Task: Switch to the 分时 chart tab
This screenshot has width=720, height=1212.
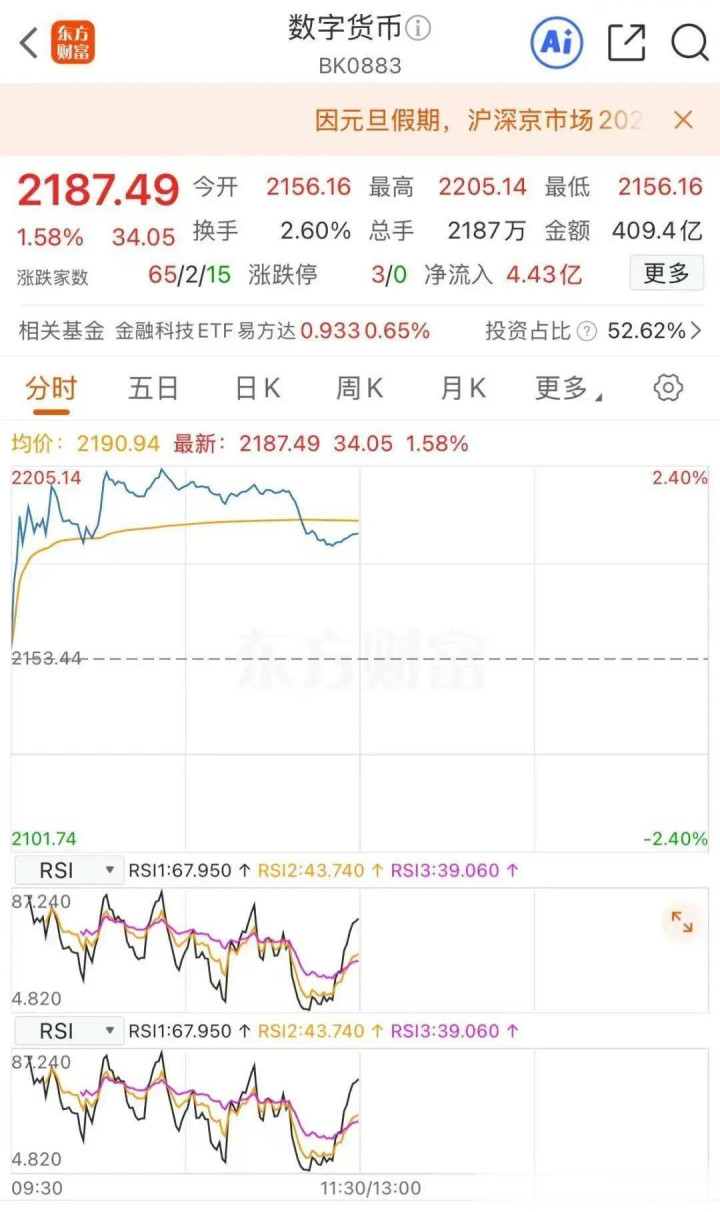Action: [51, 388]
